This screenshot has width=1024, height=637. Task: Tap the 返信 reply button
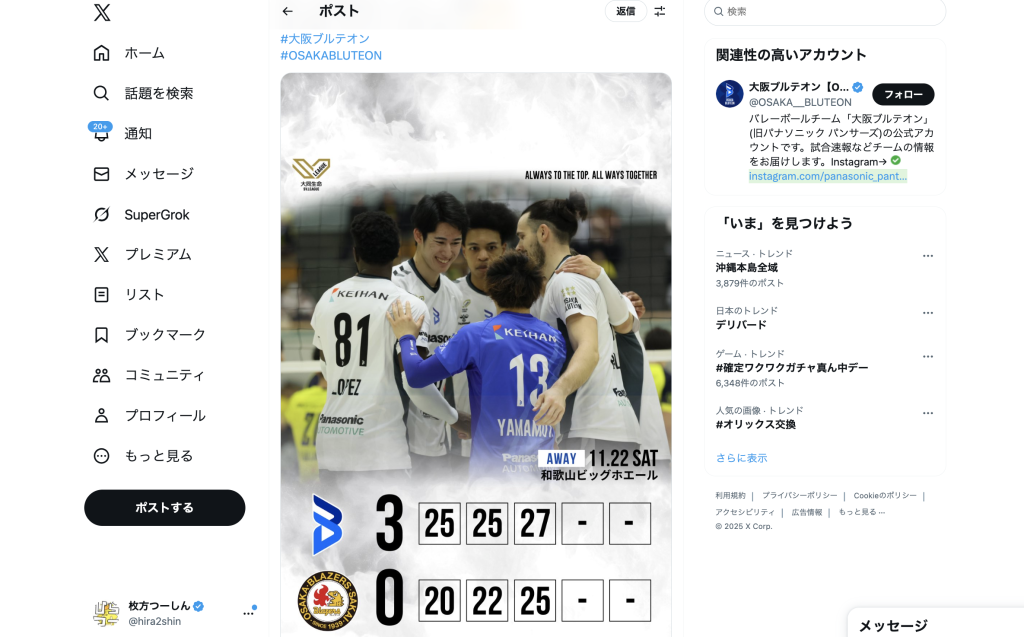coord(625,11)
